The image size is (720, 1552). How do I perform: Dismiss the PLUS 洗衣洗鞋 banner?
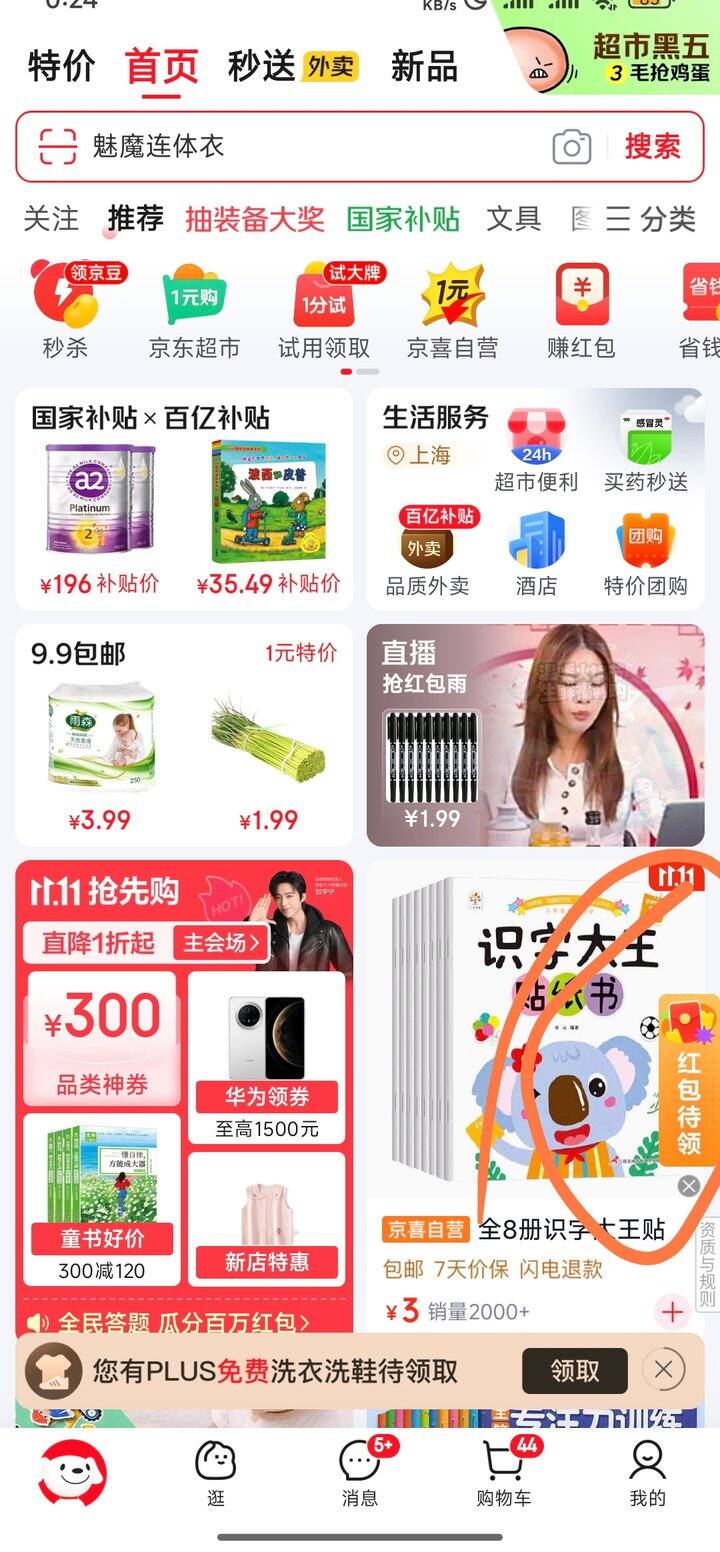[663, 1370]
